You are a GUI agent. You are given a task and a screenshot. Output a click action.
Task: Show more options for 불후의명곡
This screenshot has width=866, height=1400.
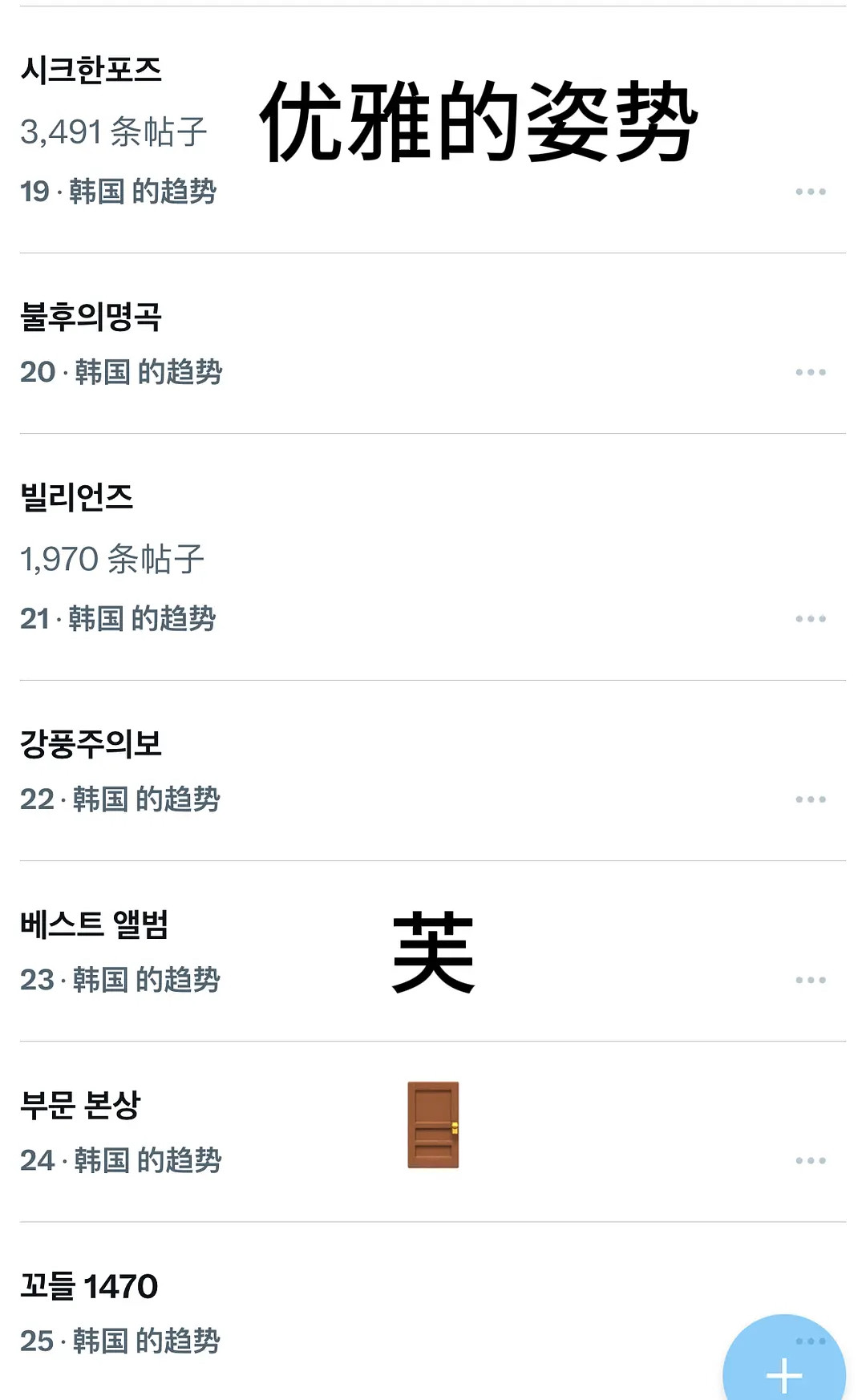click(x=810, y=372)
